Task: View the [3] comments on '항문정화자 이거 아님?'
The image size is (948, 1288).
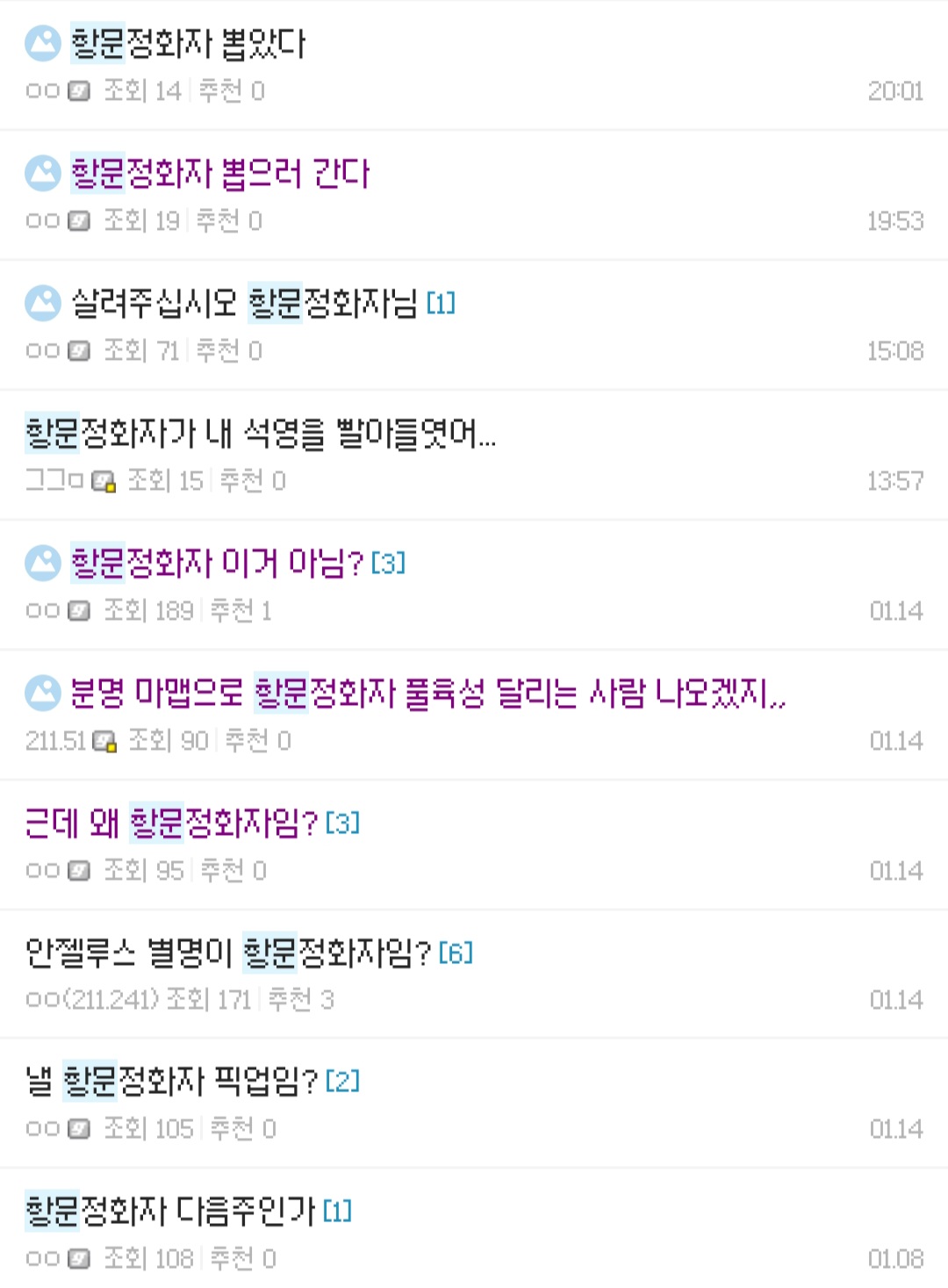Action: coord(389,563)
